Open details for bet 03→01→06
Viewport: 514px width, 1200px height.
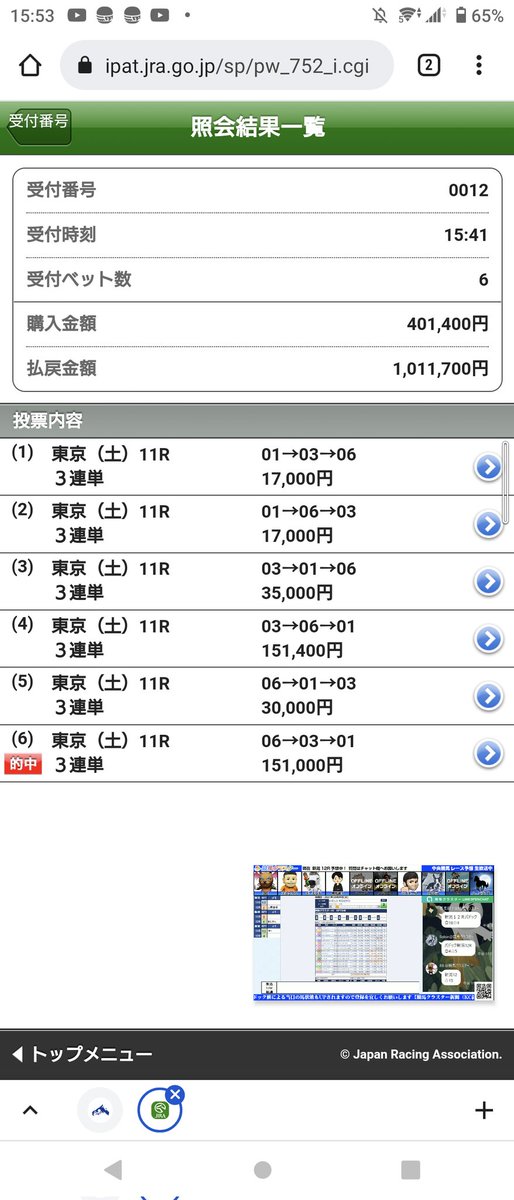pos(487,581)
